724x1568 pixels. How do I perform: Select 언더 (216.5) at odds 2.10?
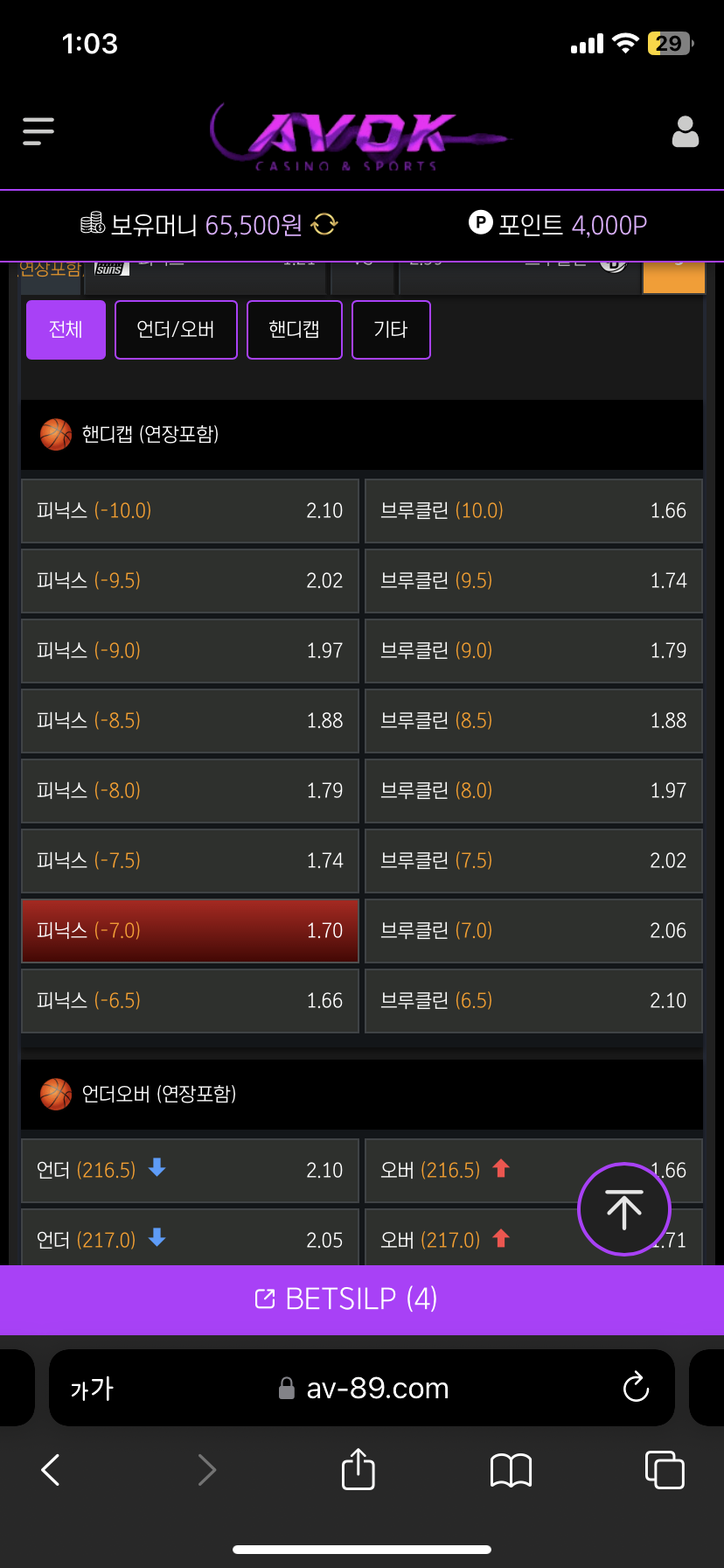pos(190,1171)
